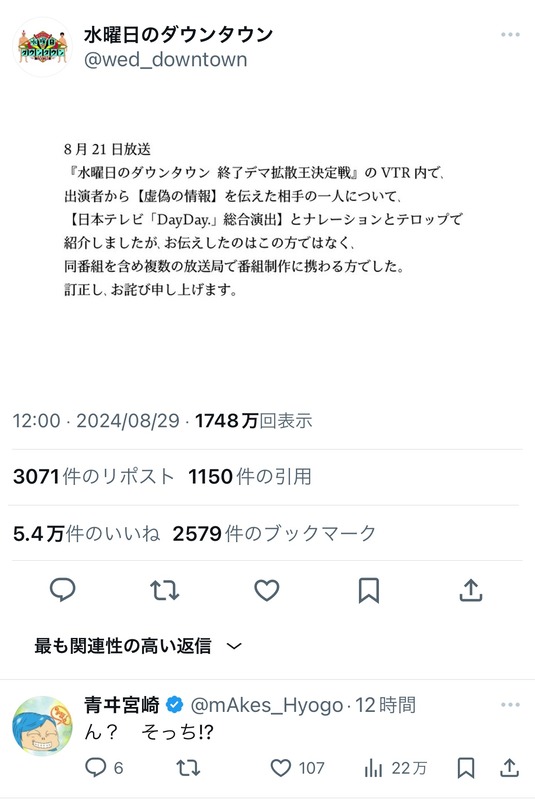The height and width of the screenshot is (800, 535).
Task: Open the overflow menu on the main post
Action: pos(510,35)
